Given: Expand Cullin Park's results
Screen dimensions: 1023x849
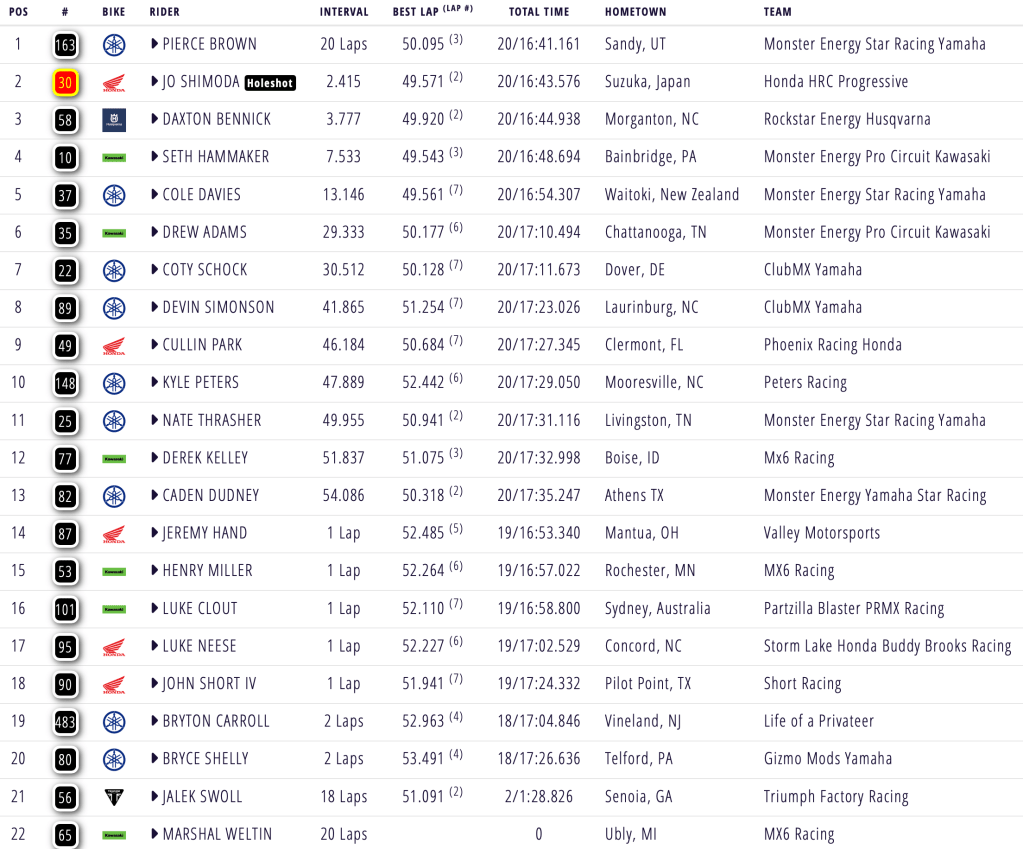Looking at the screenshot, I should pyautogui.click(x=155, y=345).
